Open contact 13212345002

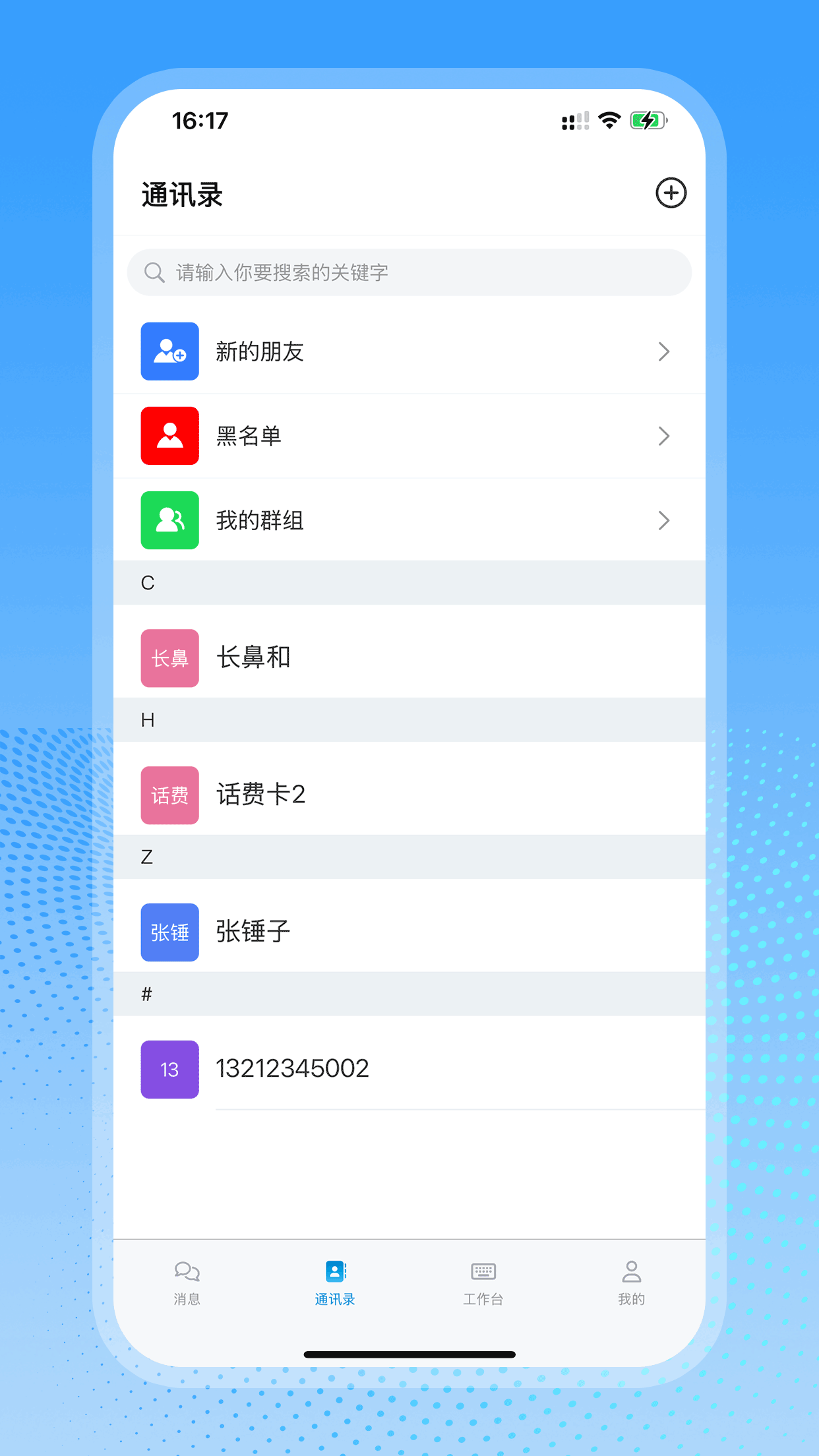tap(409, 1069)
